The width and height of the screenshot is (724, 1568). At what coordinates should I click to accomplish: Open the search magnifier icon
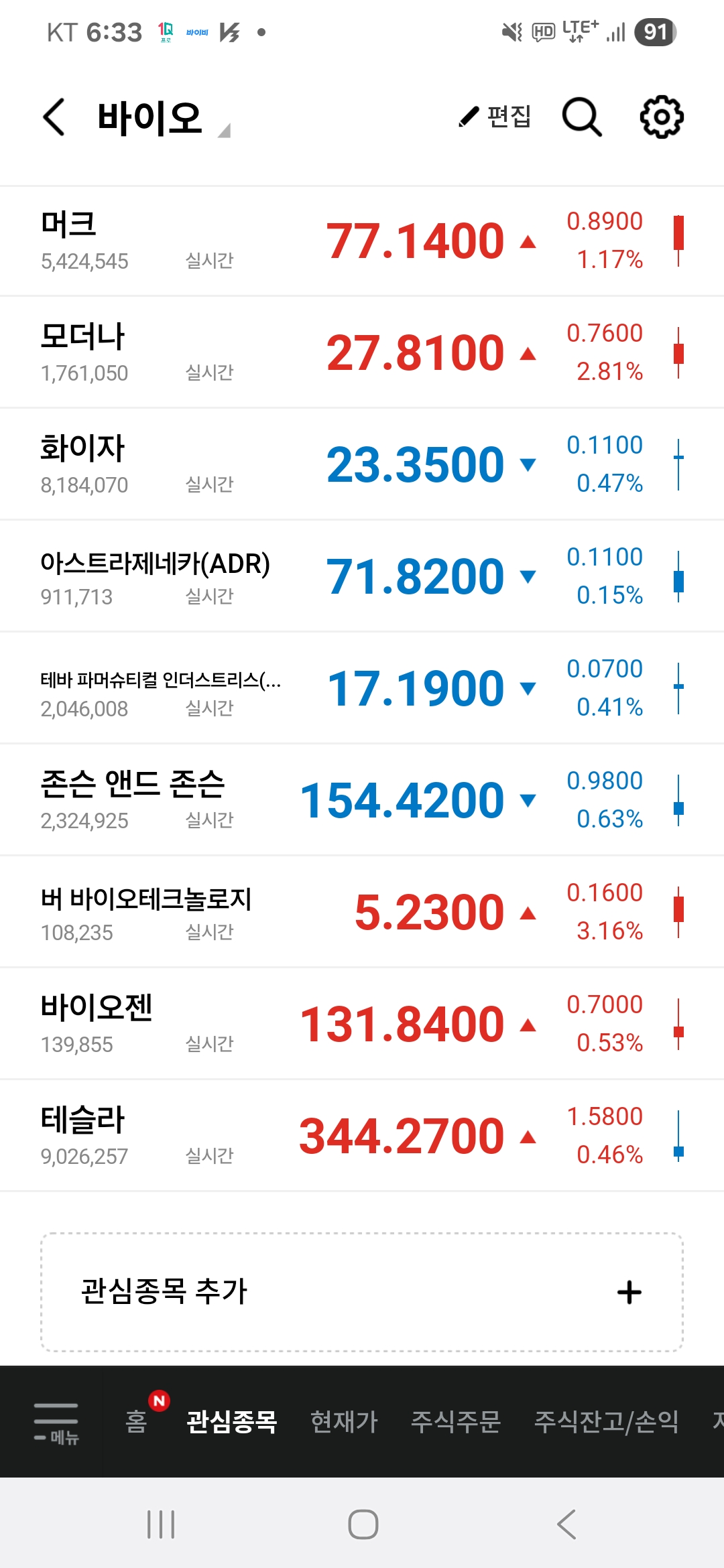pyautogui.click(x=581, y=117)
